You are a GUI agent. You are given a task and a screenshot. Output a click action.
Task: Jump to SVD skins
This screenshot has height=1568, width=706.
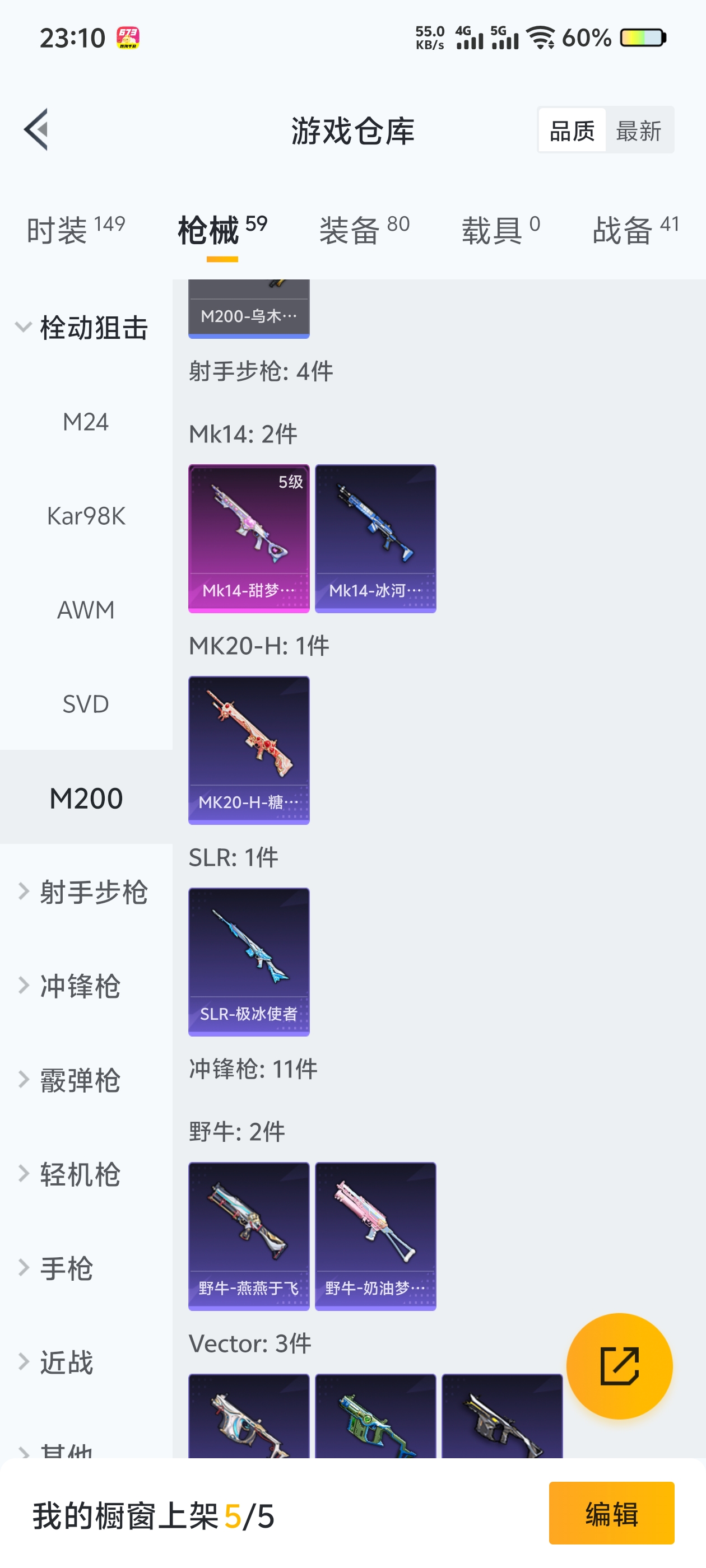[x=86, y=704]
